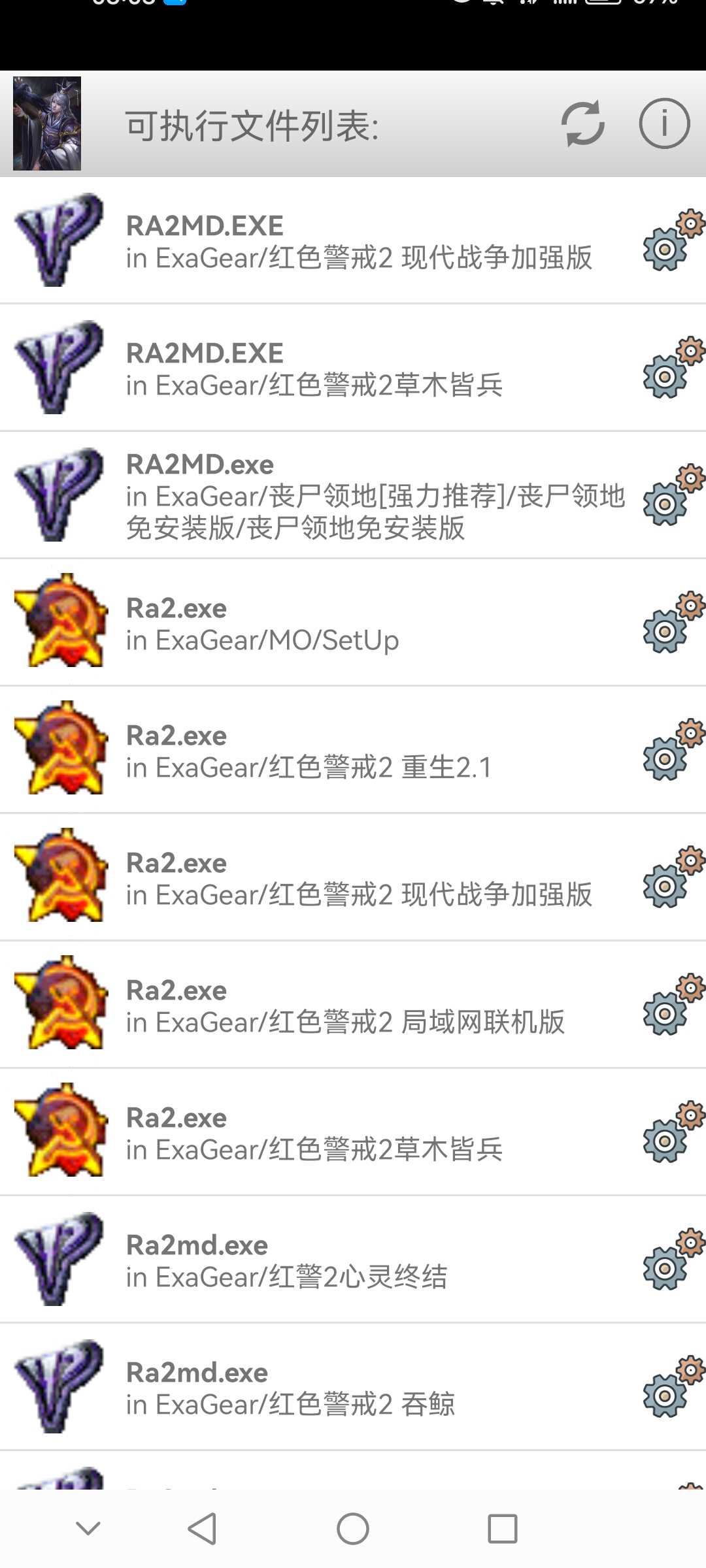Select RA2MD.EXE in 红色警戒2草木皆兵
The height and width of the screenshot is (1568, 706).
pyautogui.click(x=314, y=368)
